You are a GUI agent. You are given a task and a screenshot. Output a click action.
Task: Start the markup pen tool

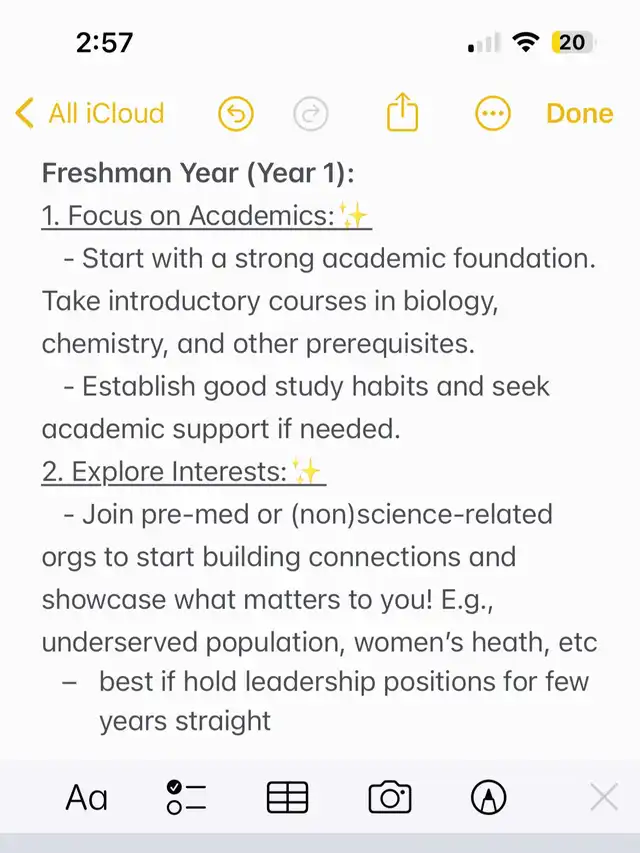point(489,797)
